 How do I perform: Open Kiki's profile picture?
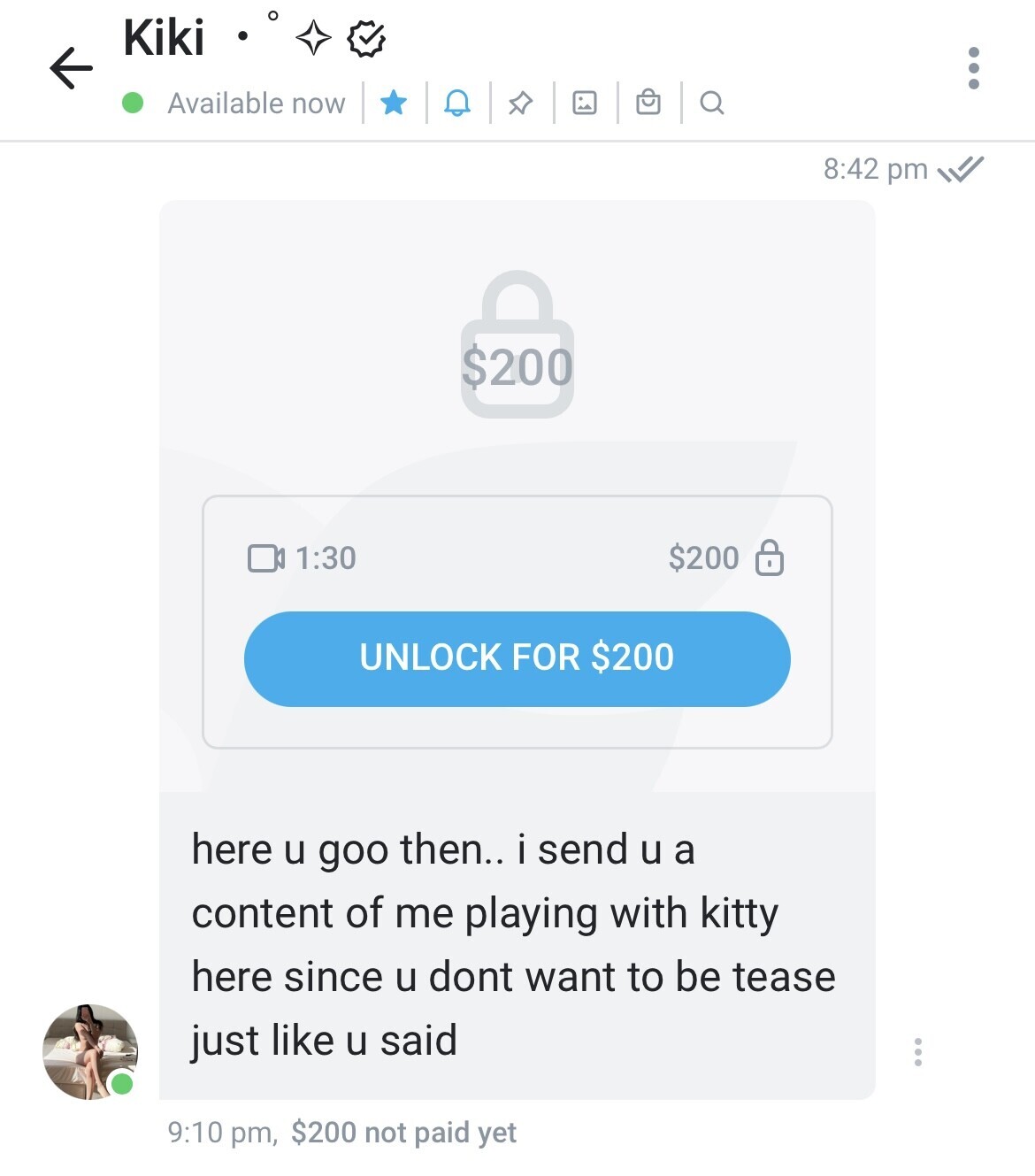(x=90, y=1051)
